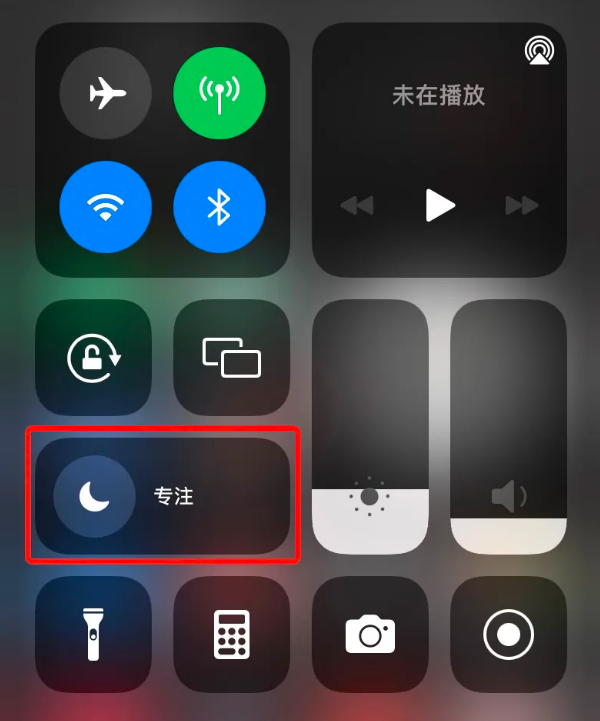Skip to the next track
The width and height of the screenshot is (600, 721).
coord(521,206)
